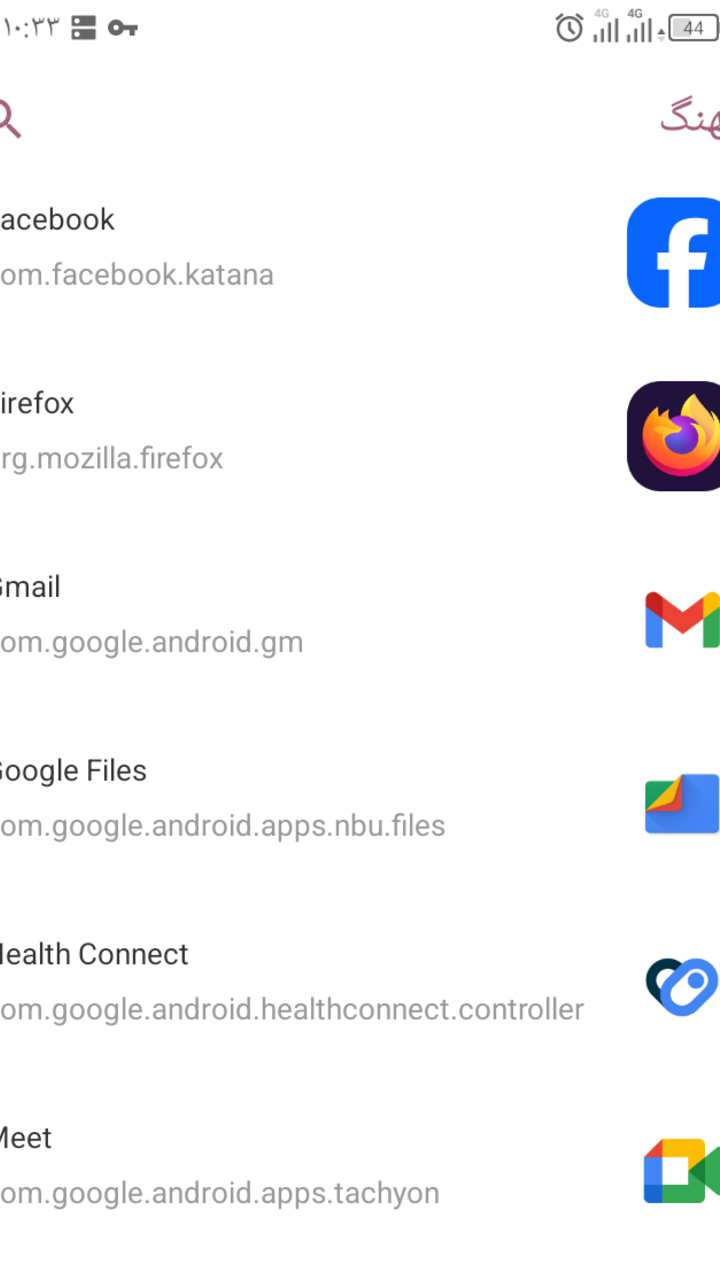
Task: Choose Firefox from the app list
Action: pyautogui.click(x=360, y=436)
